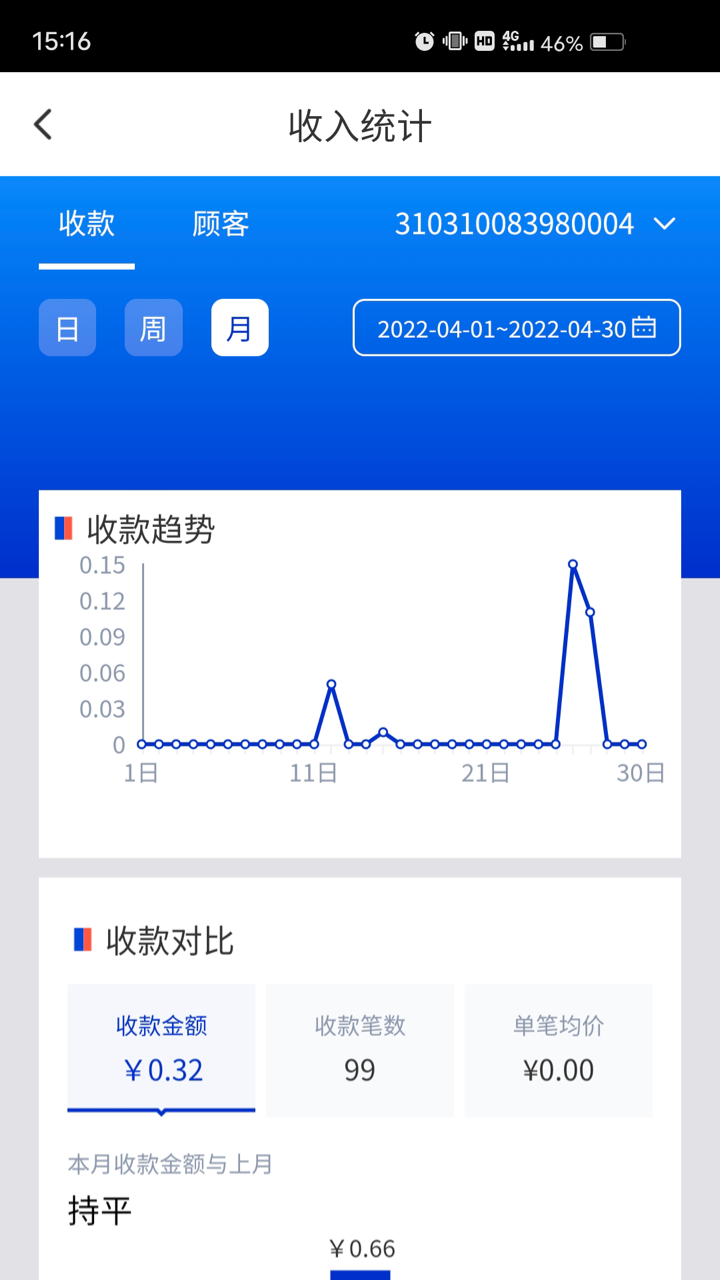
Task: Toggle 月 monthly statistics mode
Action: tap(239, 327)
